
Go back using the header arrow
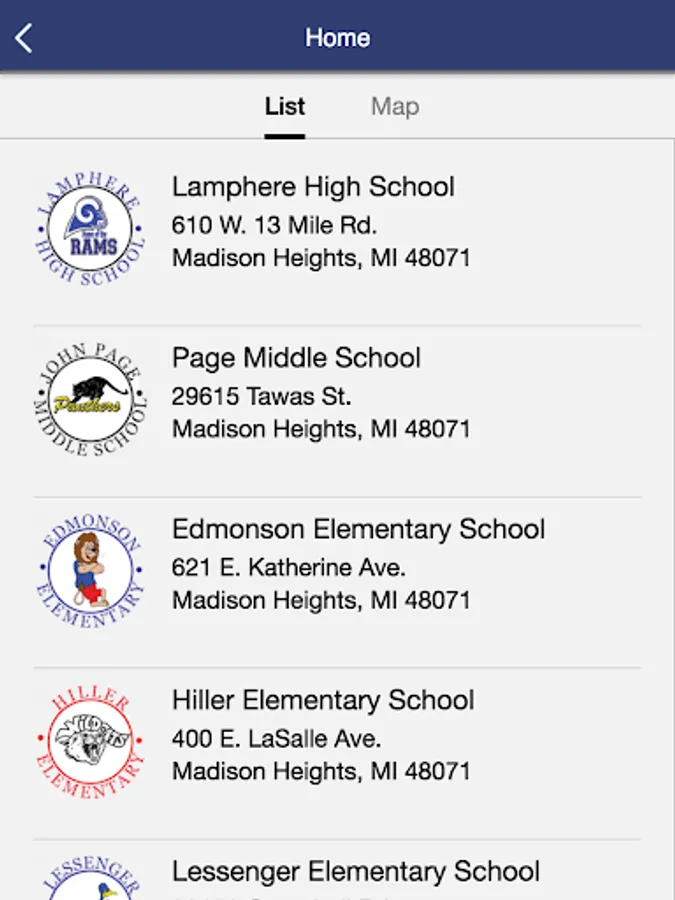(x=24, y=38)
